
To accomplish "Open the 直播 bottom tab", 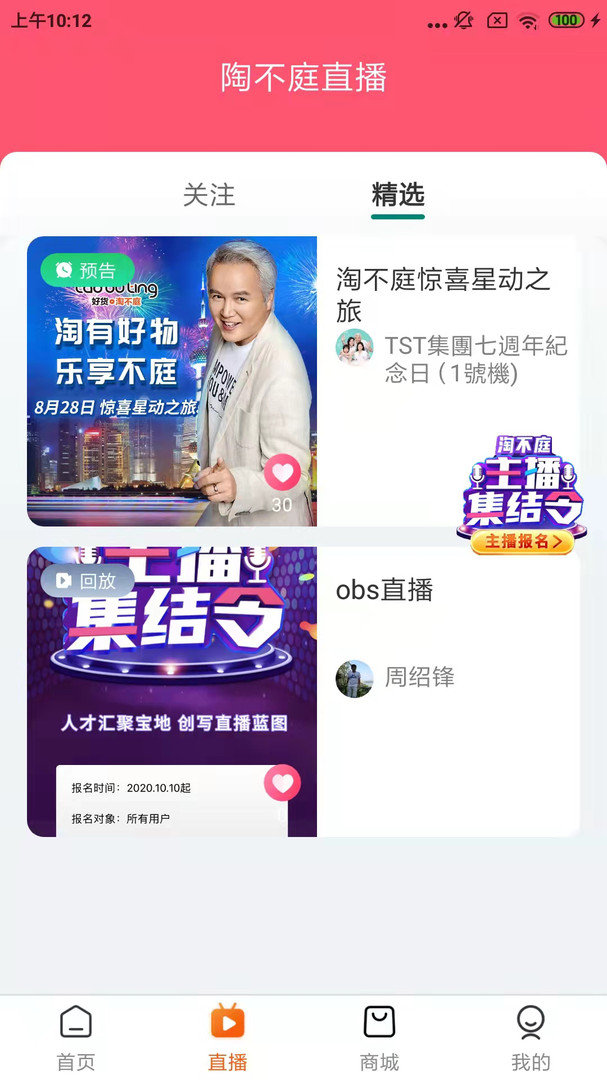I will [227, 1037].
